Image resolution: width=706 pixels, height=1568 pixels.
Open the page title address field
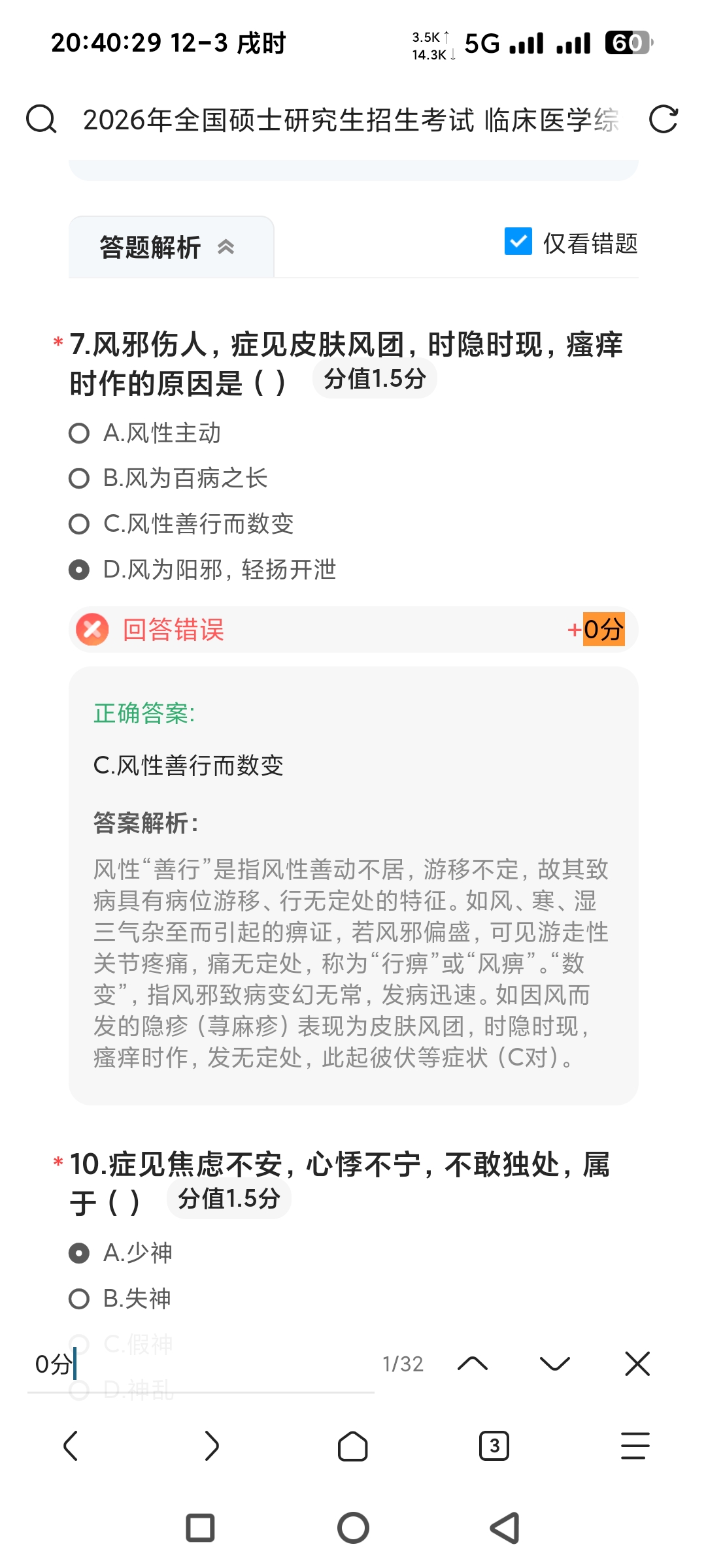coord(350,120)
